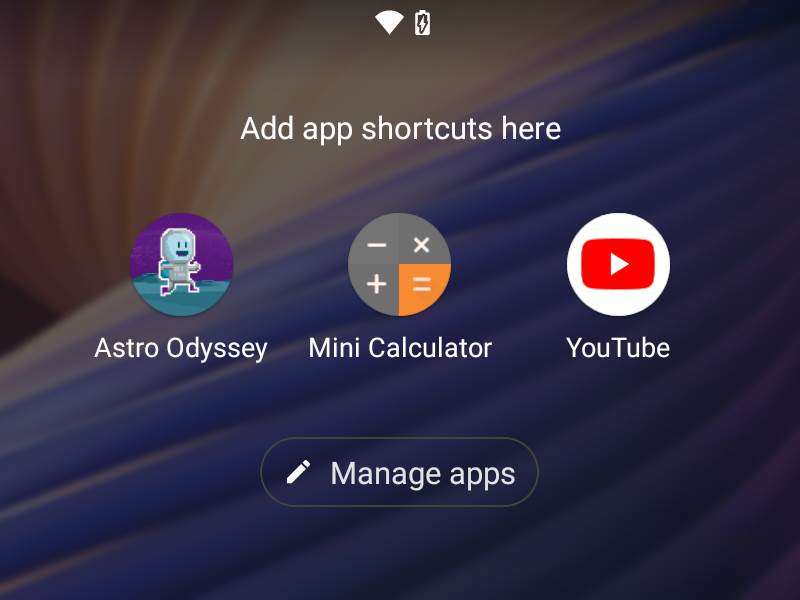Tap the Manage apps button
Image resolution: width=800 pixels, height=600 pixels.
(x=399, y=473)
